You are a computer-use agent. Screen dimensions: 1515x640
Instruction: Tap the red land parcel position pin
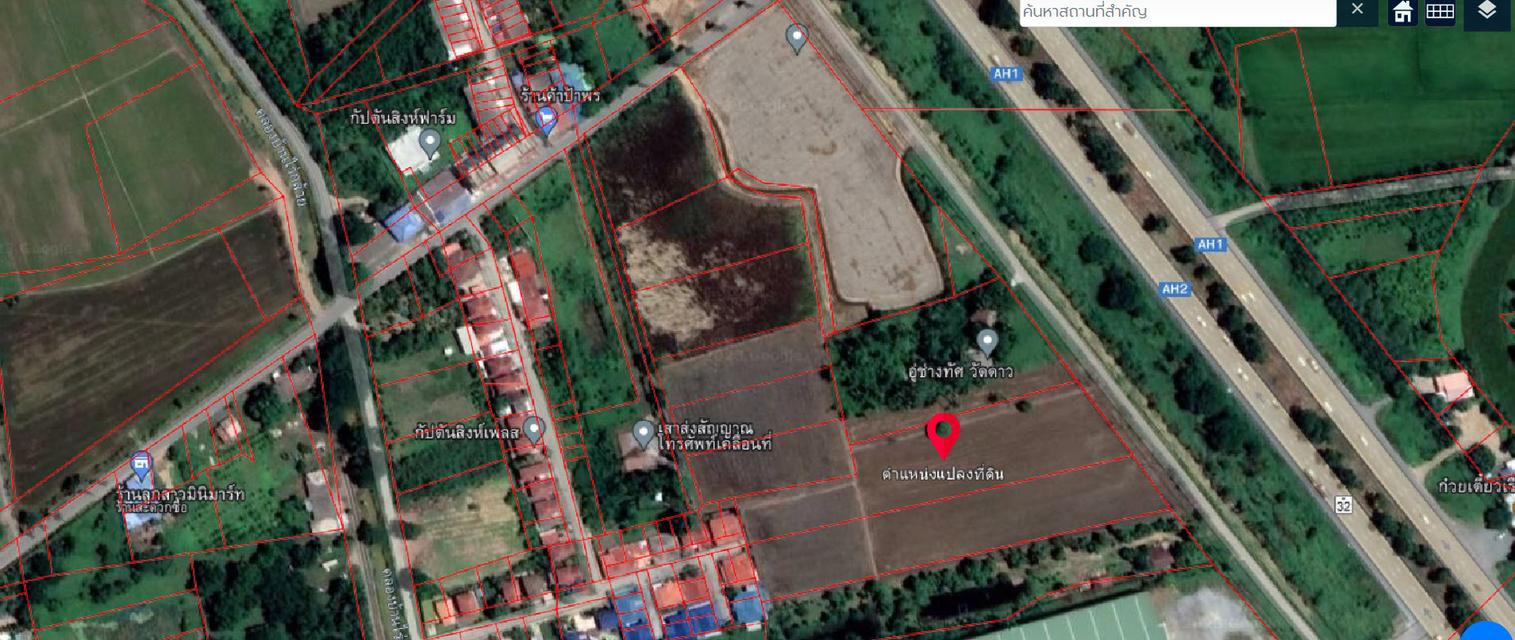pos(942,434)
